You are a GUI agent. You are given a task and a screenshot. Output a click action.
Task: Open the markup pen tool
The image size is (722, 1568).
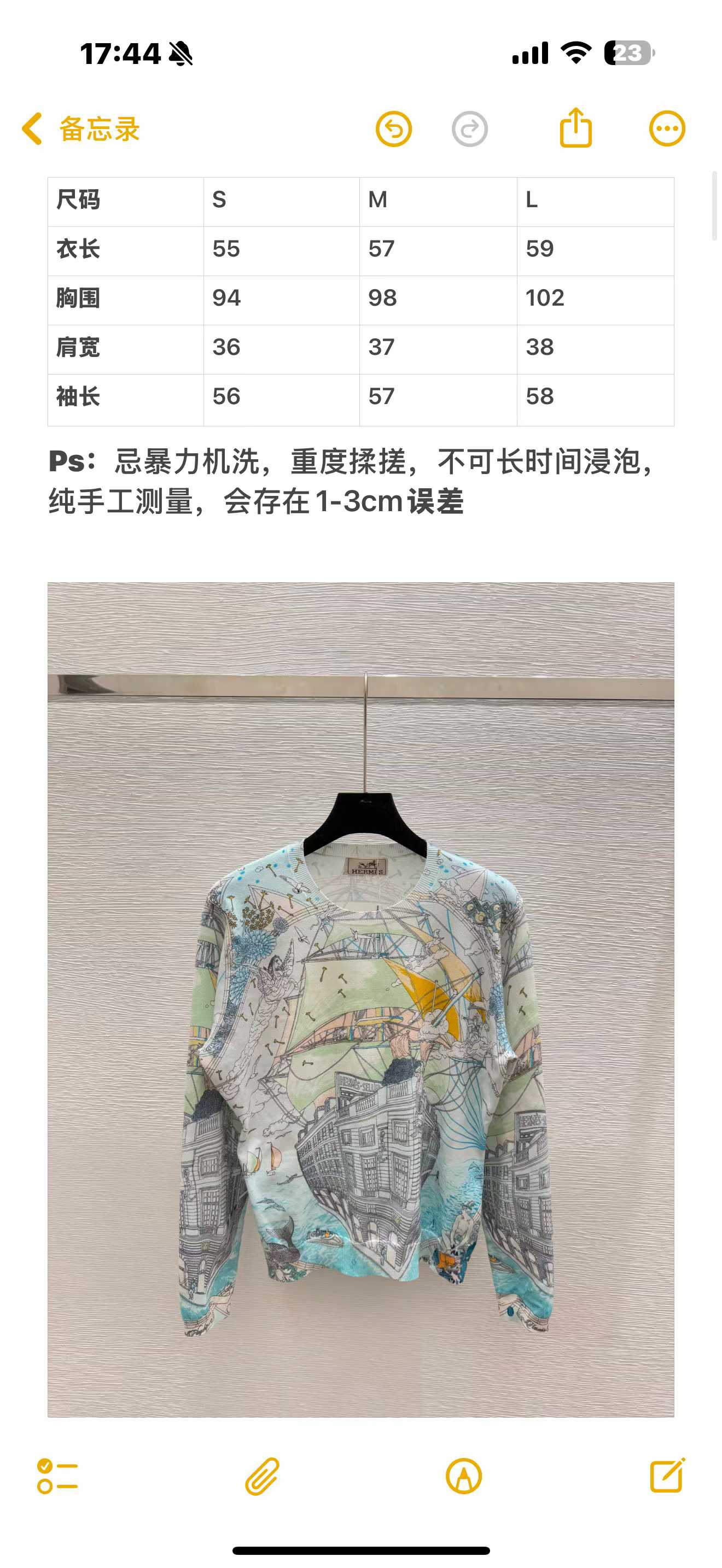[463, 1476]
